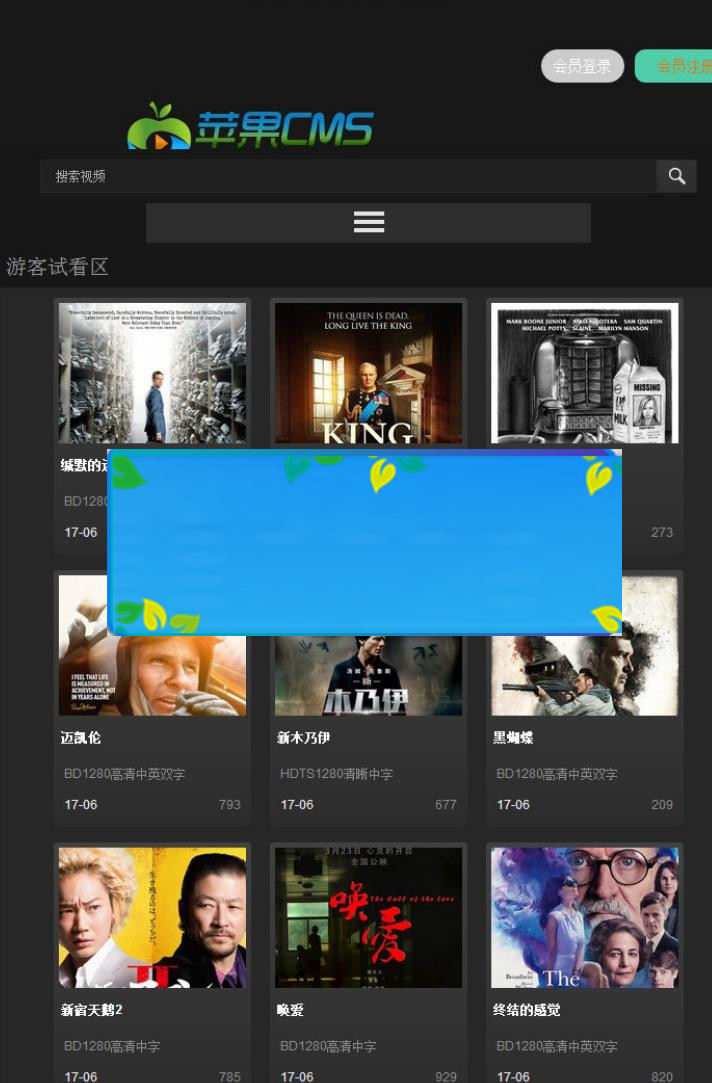Tap the 会员登录 button
Screen dimensions: 712x1083
(582, 66)
